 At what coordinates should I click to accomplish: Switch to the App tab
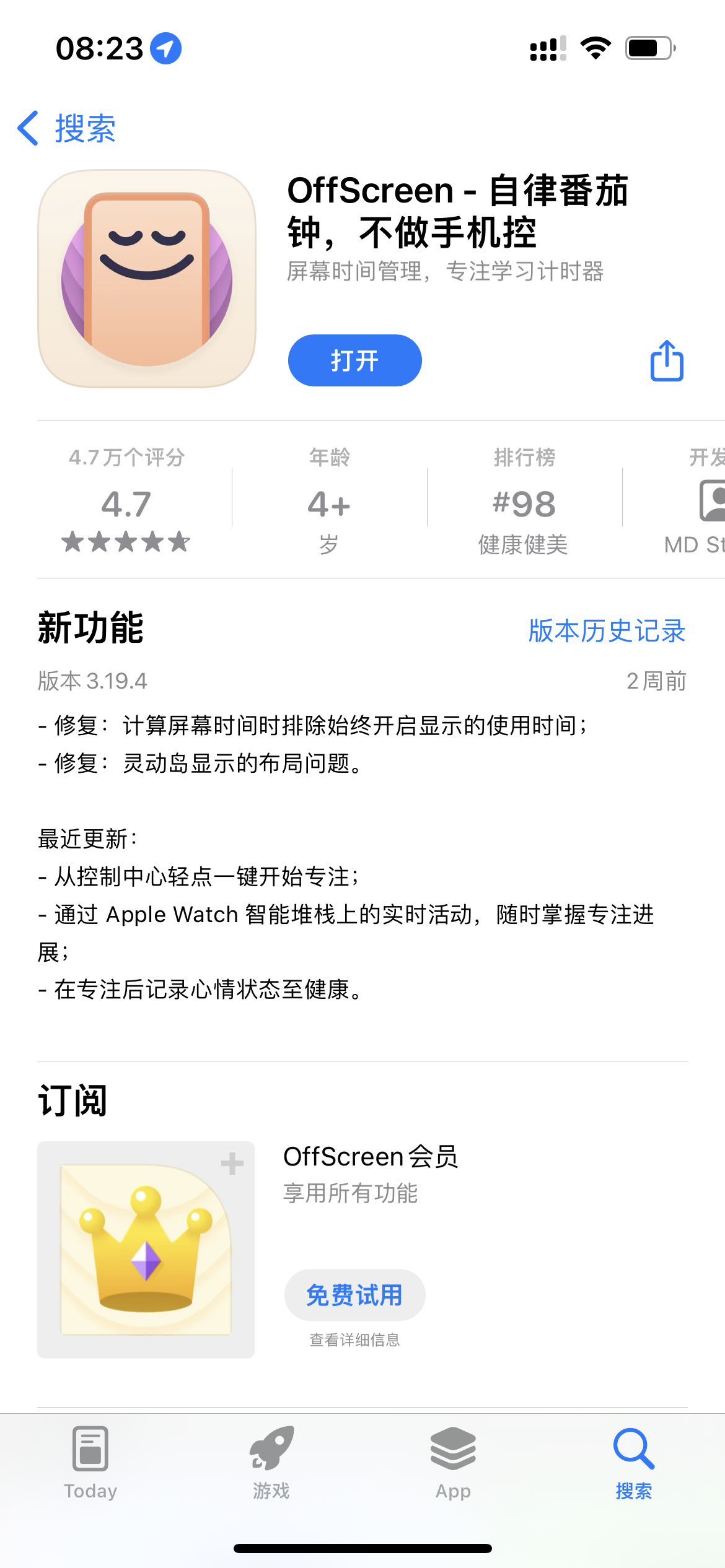point(453,1463)
